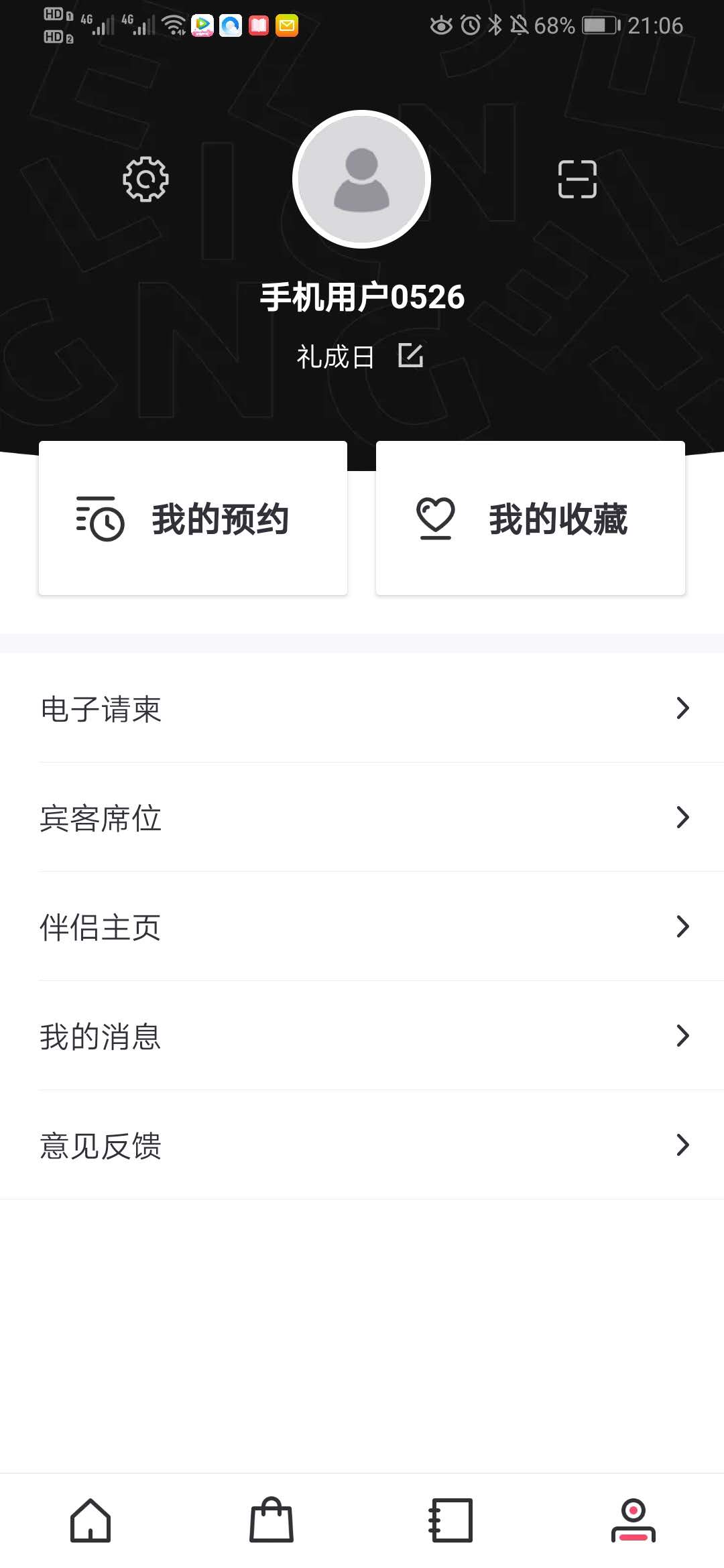The height and width of the screenshot is (1568, 724).
Task: Expand the 电子请柬 row chevron
Action: 682,708
